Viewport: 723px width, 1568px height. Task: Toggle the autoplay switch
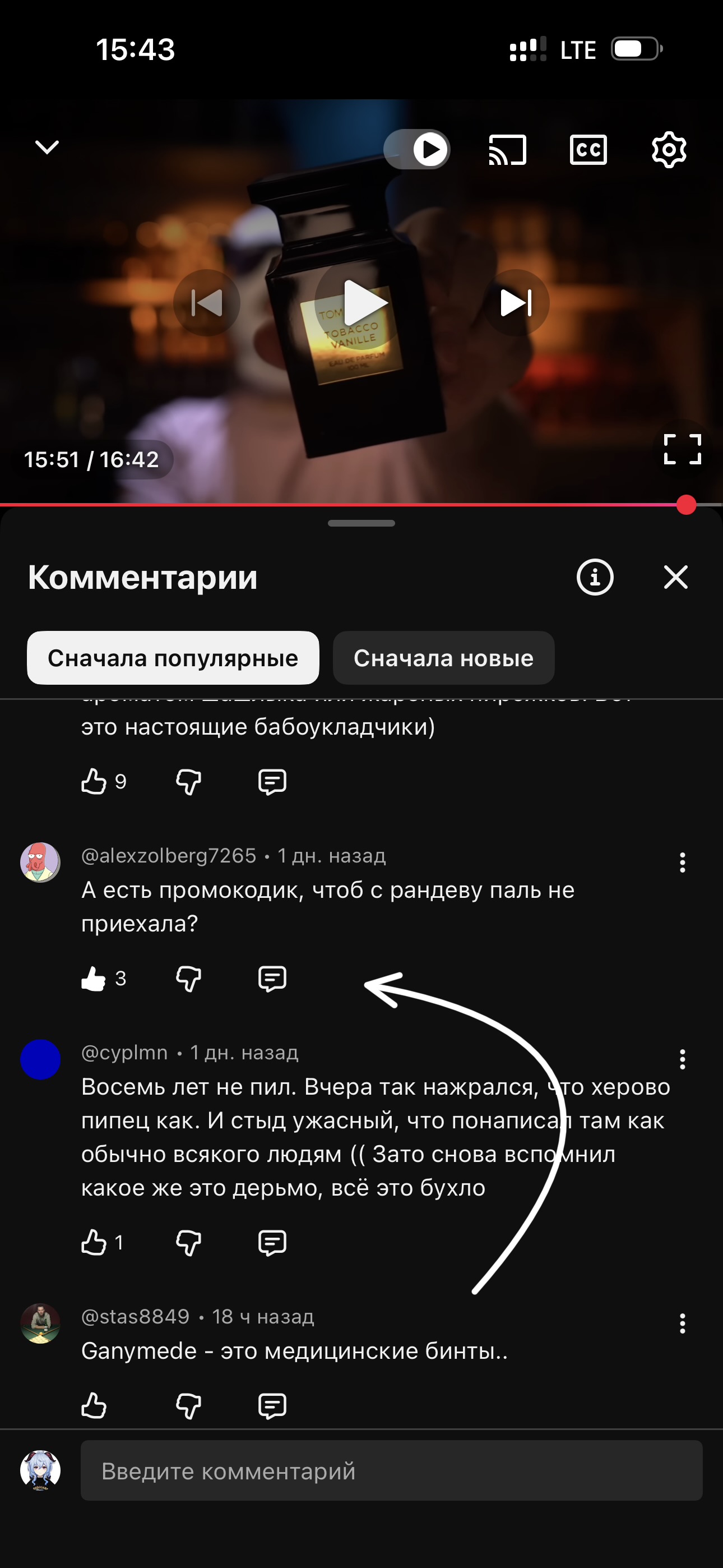(x=417, y=149)
